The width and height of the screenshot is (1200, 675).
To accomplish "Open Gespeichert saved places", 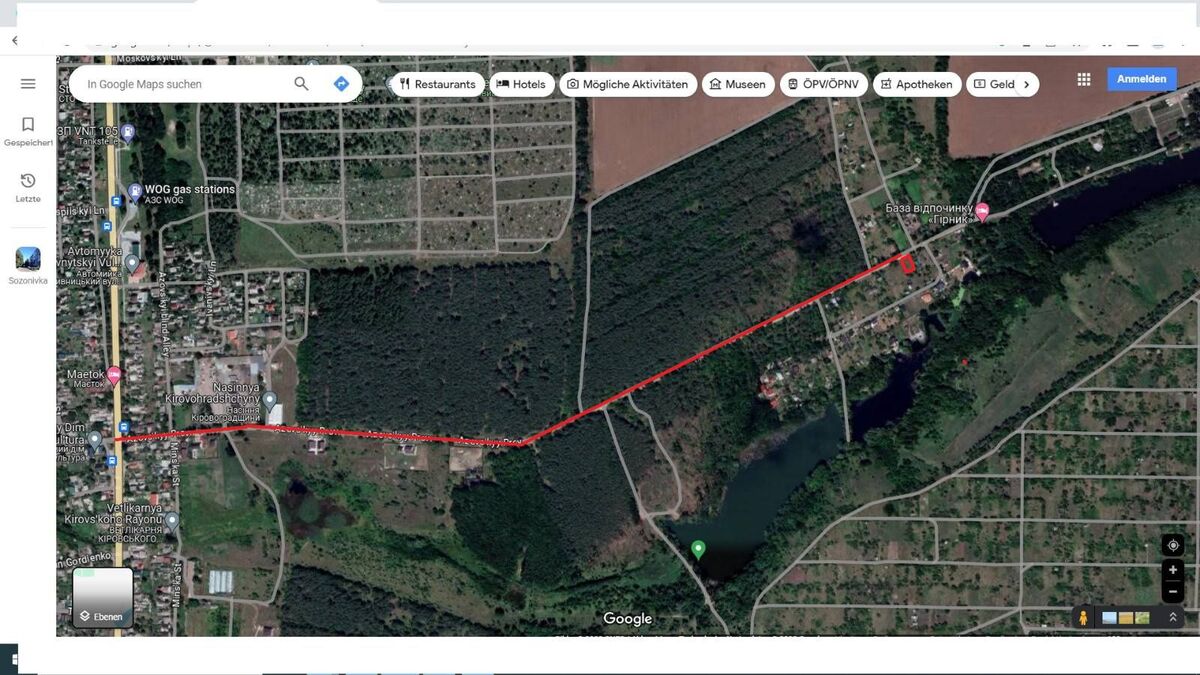I will [x=28, y=130].
